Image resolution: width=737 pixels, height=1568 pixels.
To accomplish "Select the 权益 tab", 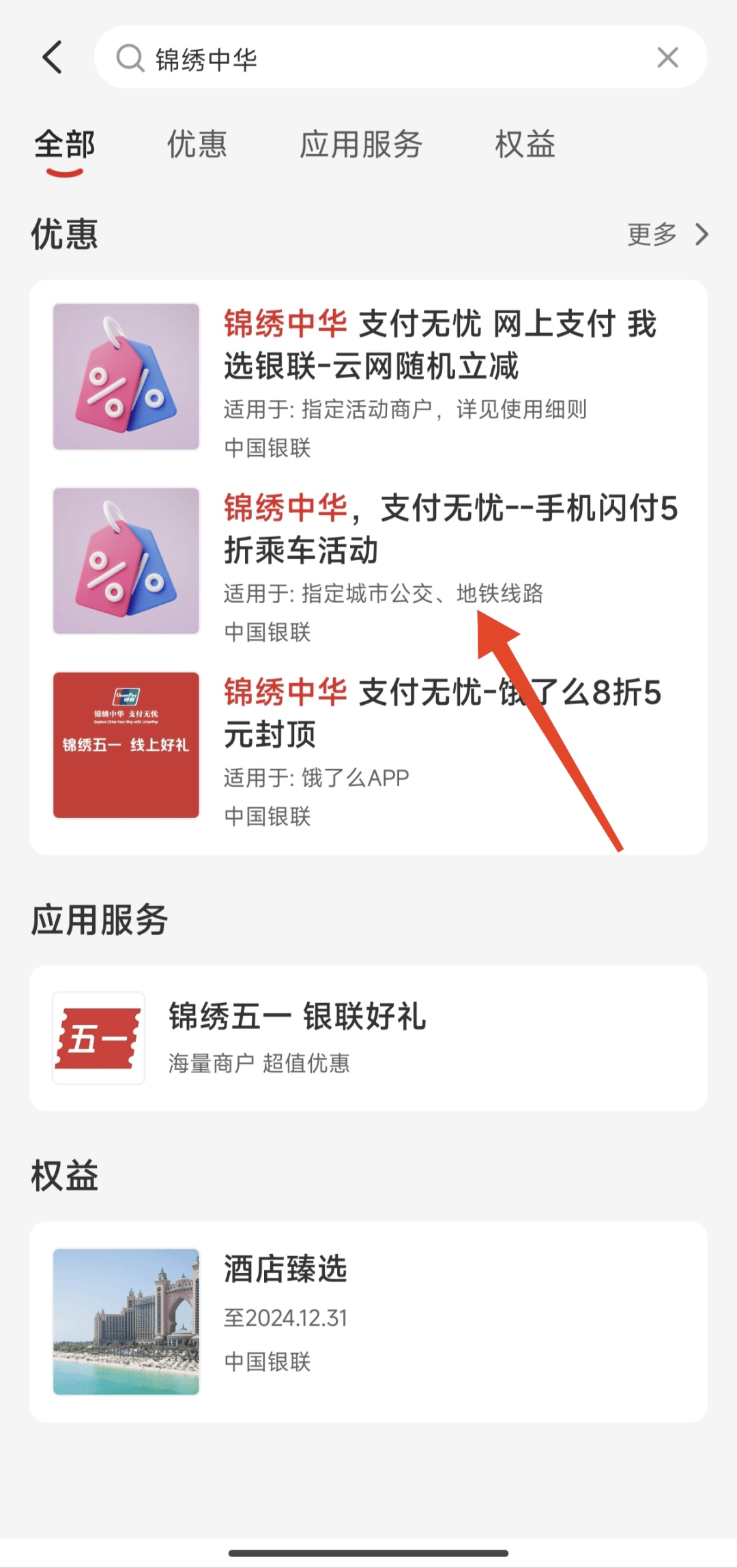I will (x=523, y=145).
